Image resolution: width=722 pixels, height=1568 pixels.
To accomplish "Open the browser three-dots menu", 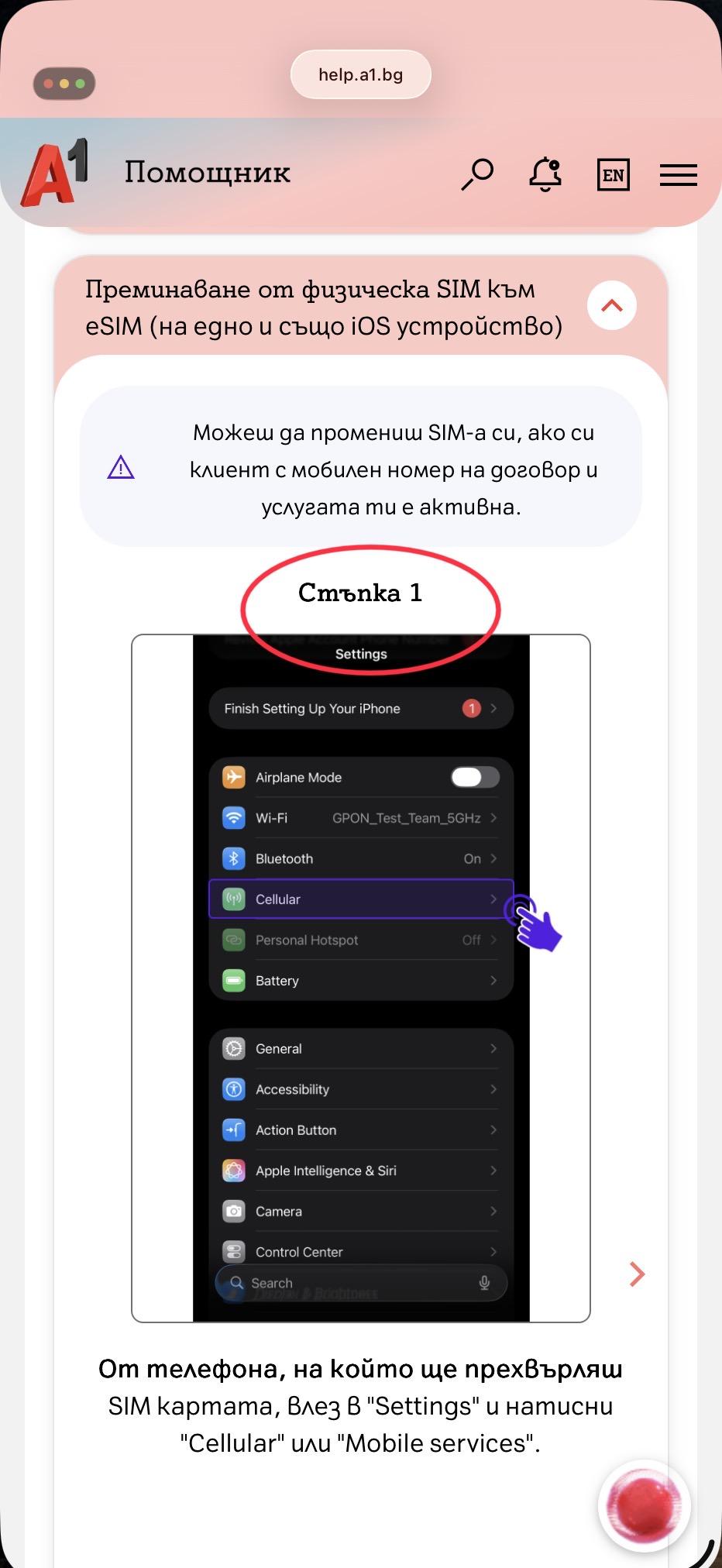I will pos(64,84).
